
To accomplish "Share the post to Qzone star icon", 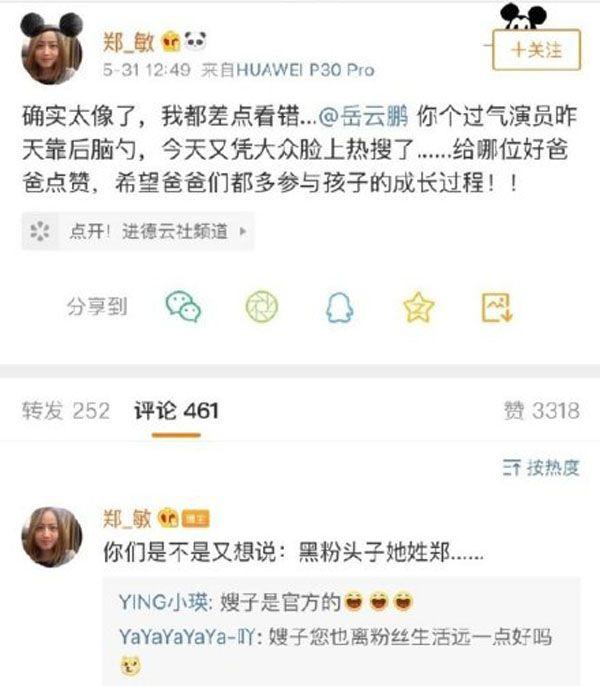I will pos(418,307).
